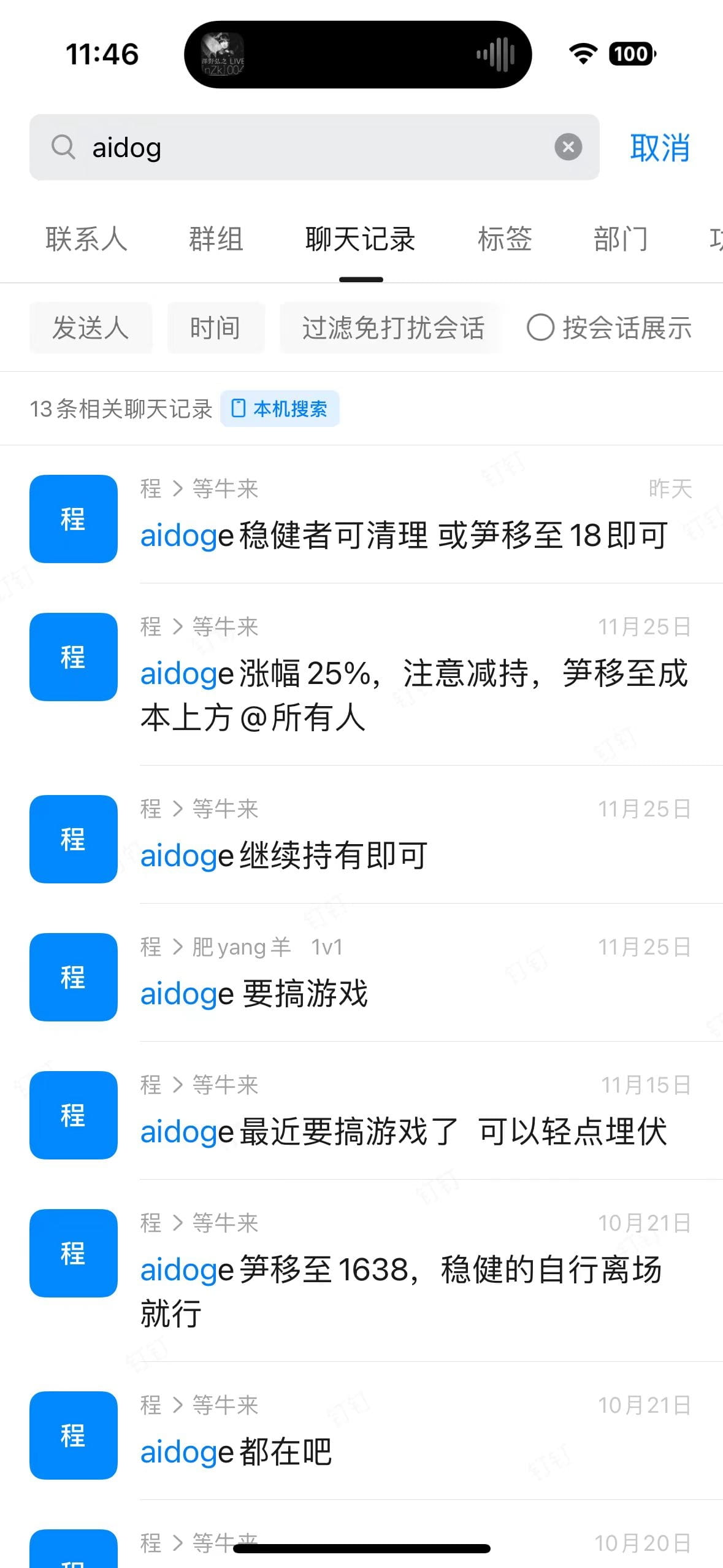
Task: Tap the 本机搜索 local search button
Action: point(280,407)
